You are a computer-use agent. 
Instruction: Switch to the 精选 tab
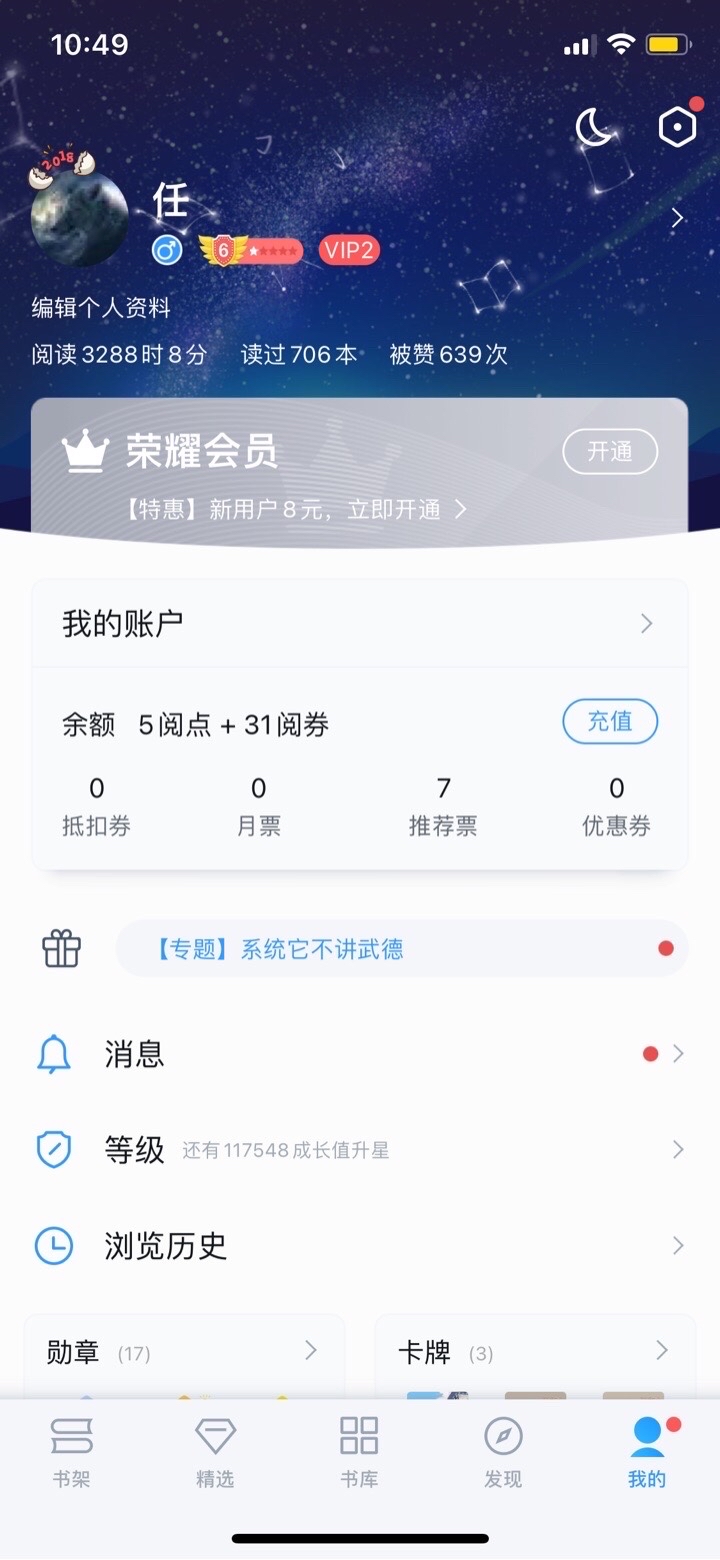click(215, 1452)
